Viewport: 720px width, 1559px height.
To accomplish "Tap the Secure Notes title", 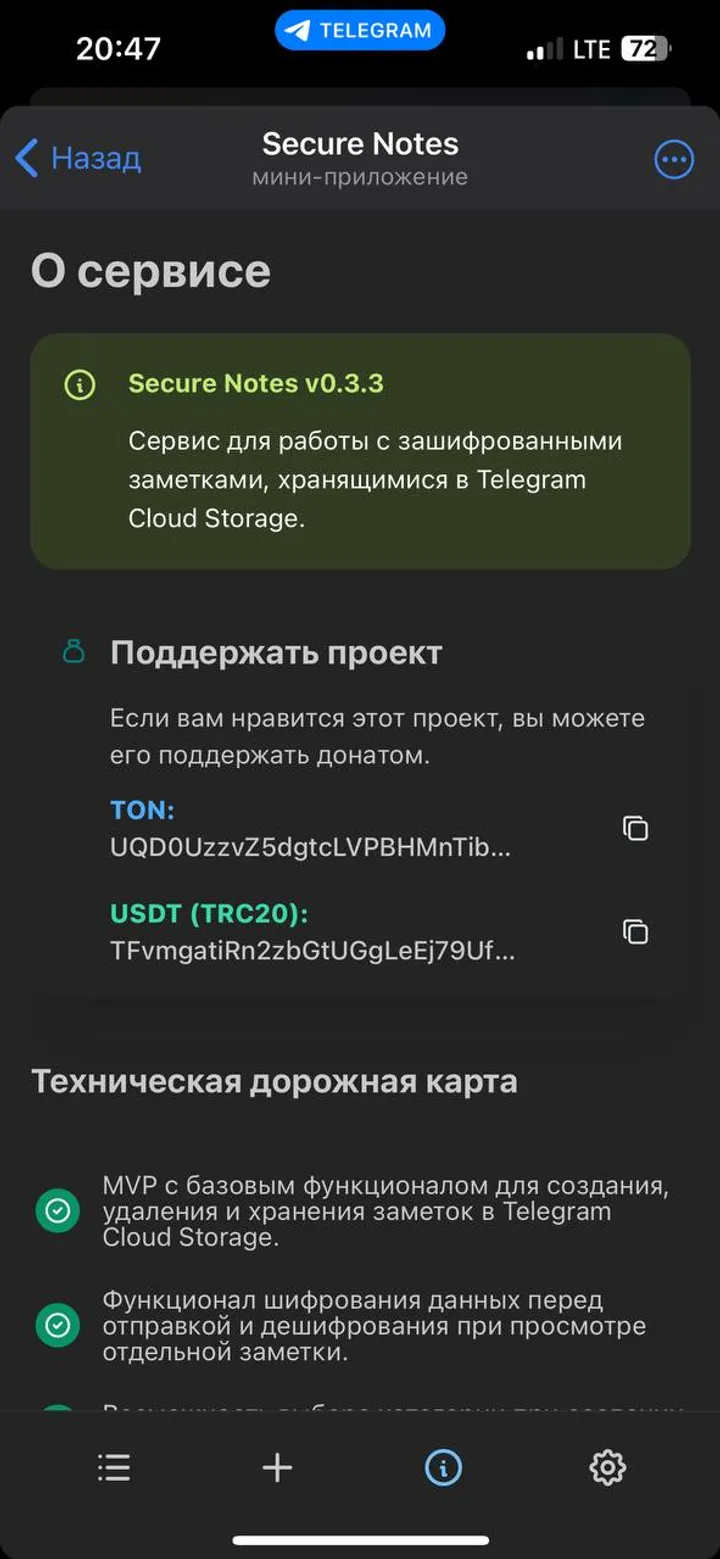I will coord(360,143).
